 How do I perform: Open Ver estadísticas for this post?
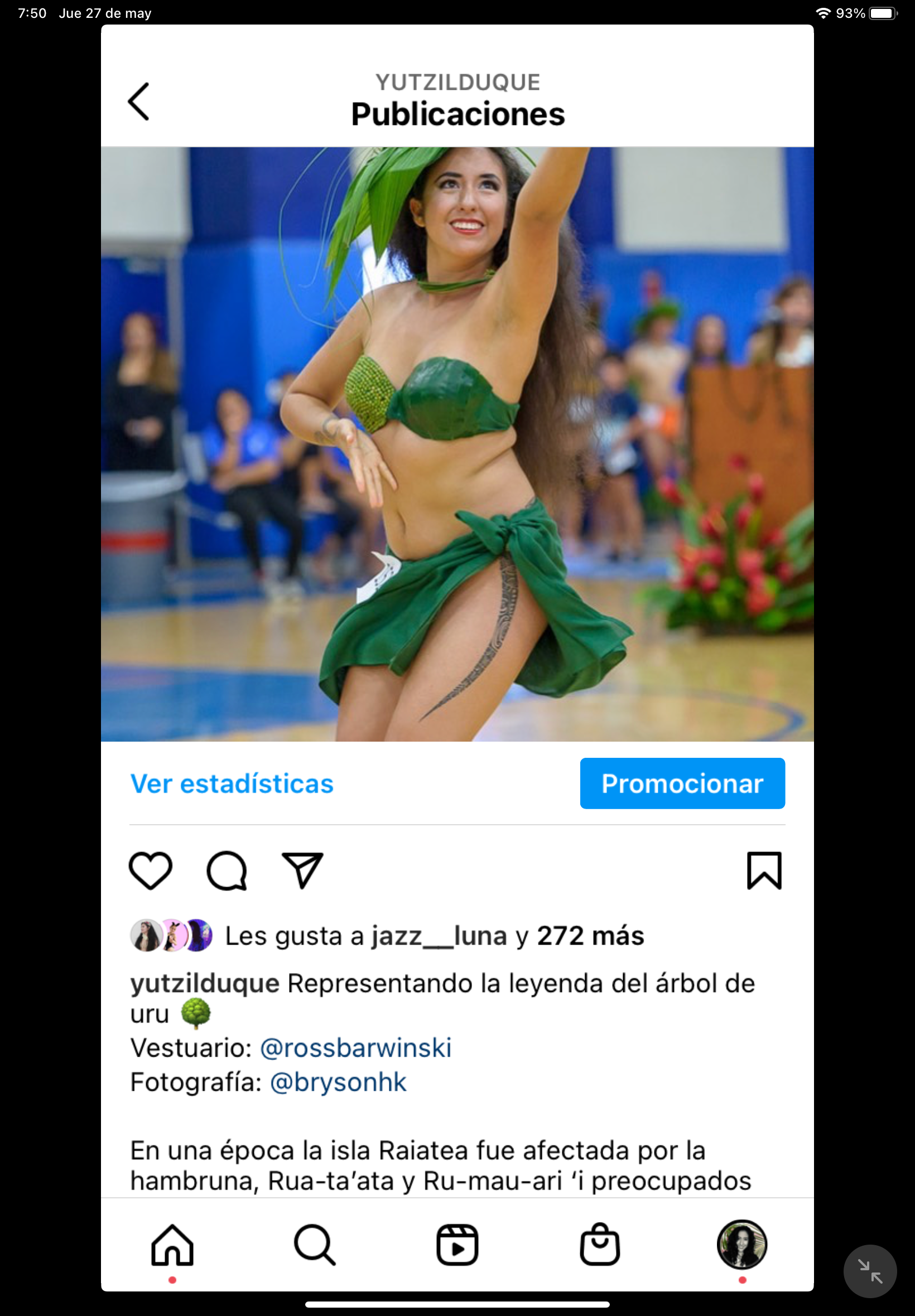pos(232,783)
